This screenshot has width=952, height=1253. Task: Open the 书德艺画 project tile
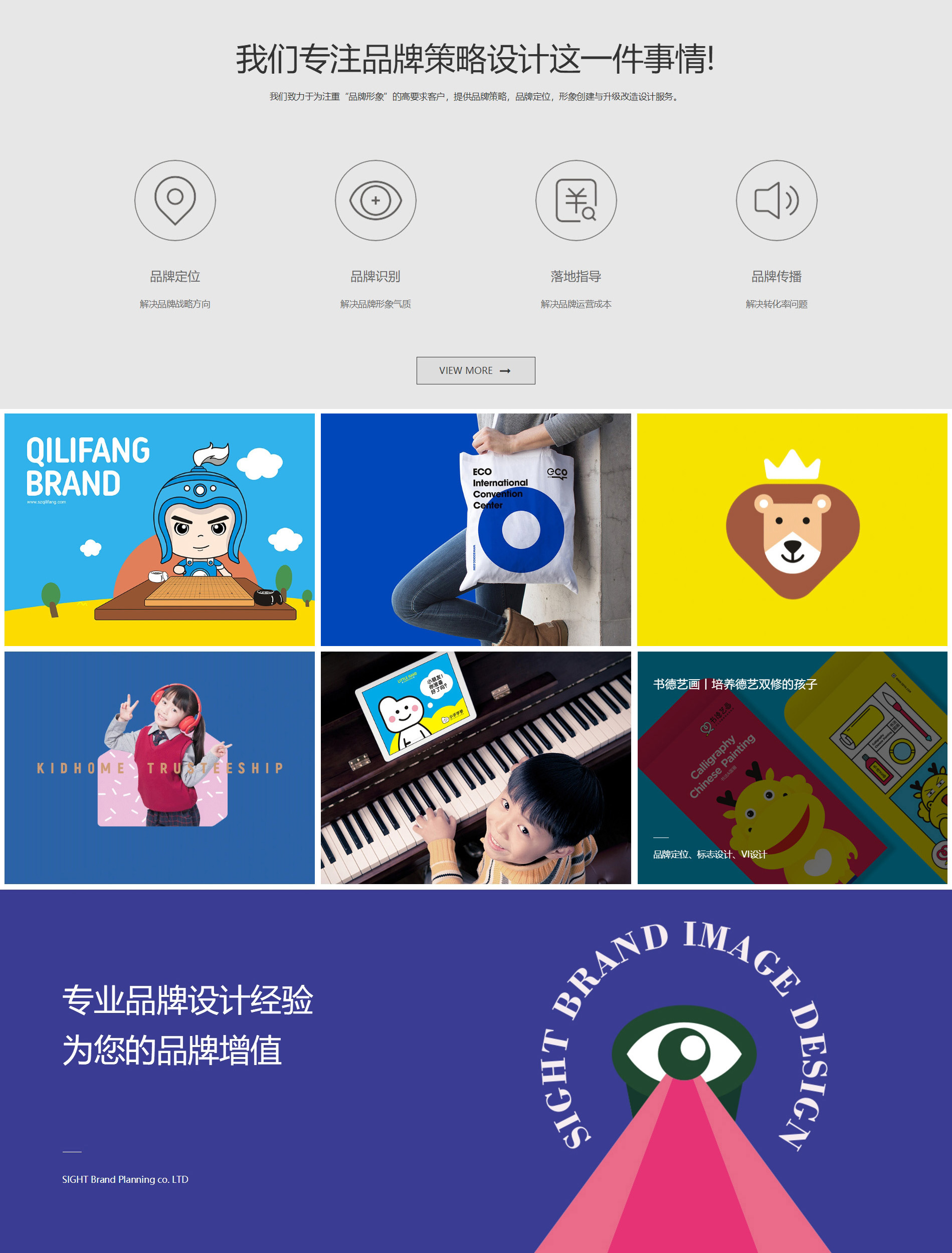tap(792, 767)
